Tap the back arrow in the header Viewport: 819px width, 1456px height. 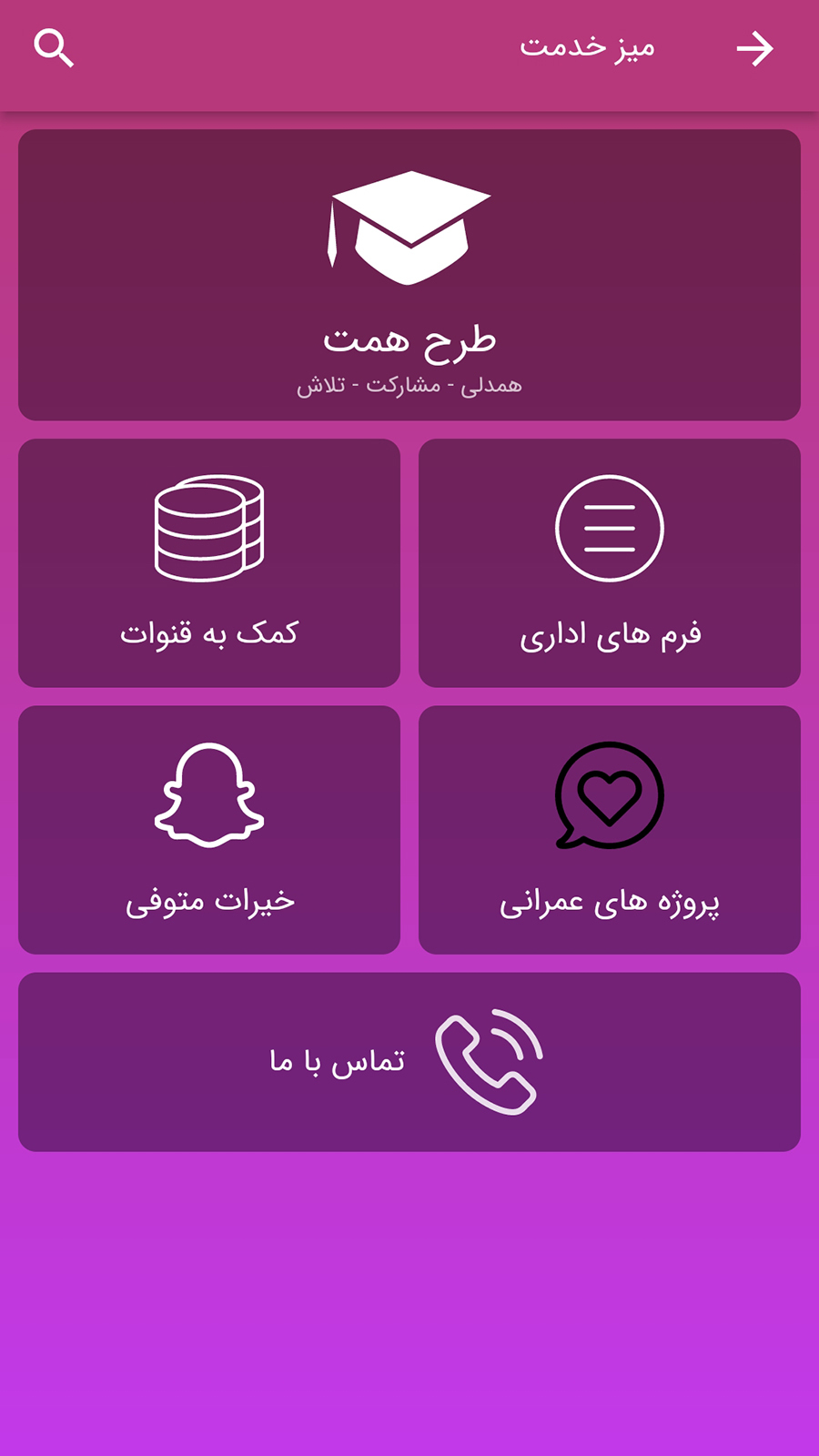pos(756,47)
